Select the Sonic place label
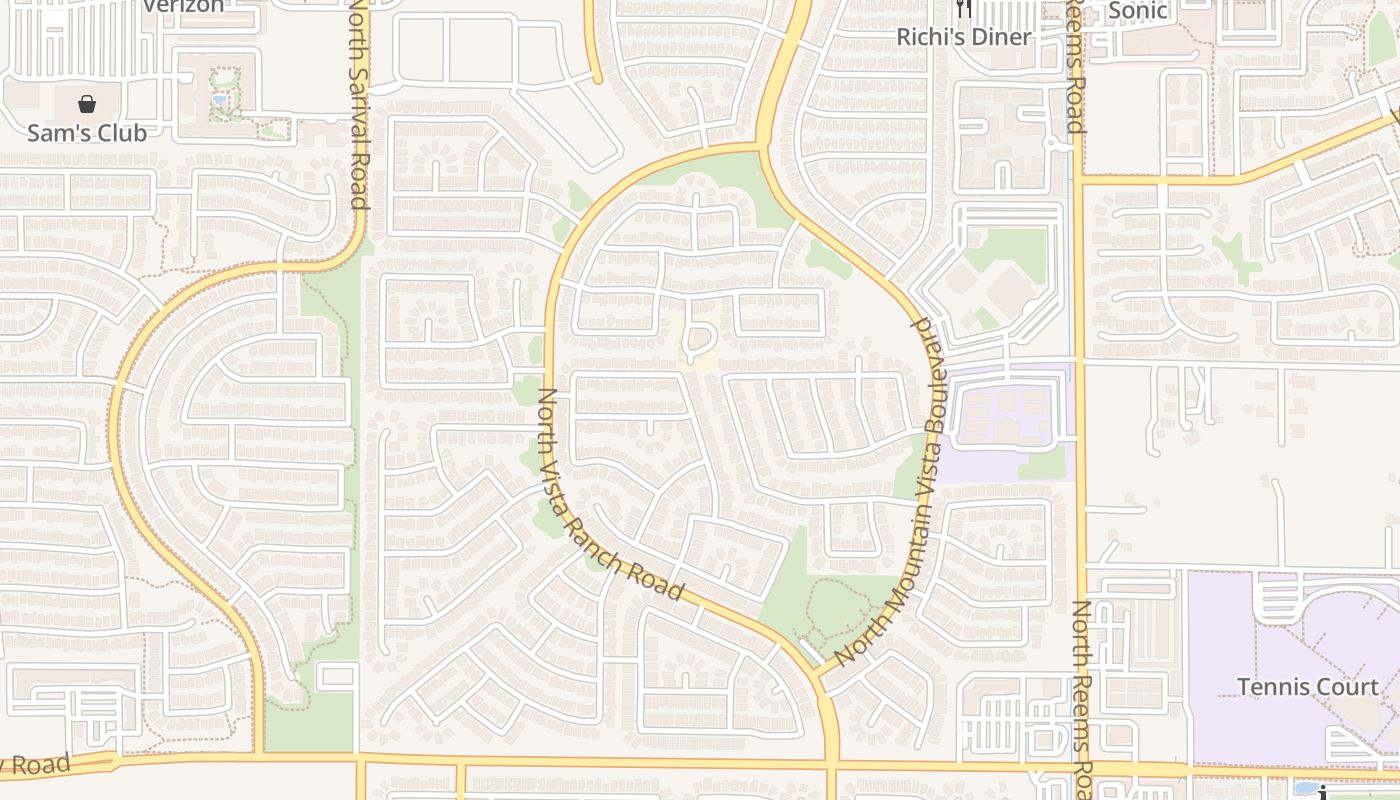This screenshot has width=1400, height=800. pos(1137,11)
